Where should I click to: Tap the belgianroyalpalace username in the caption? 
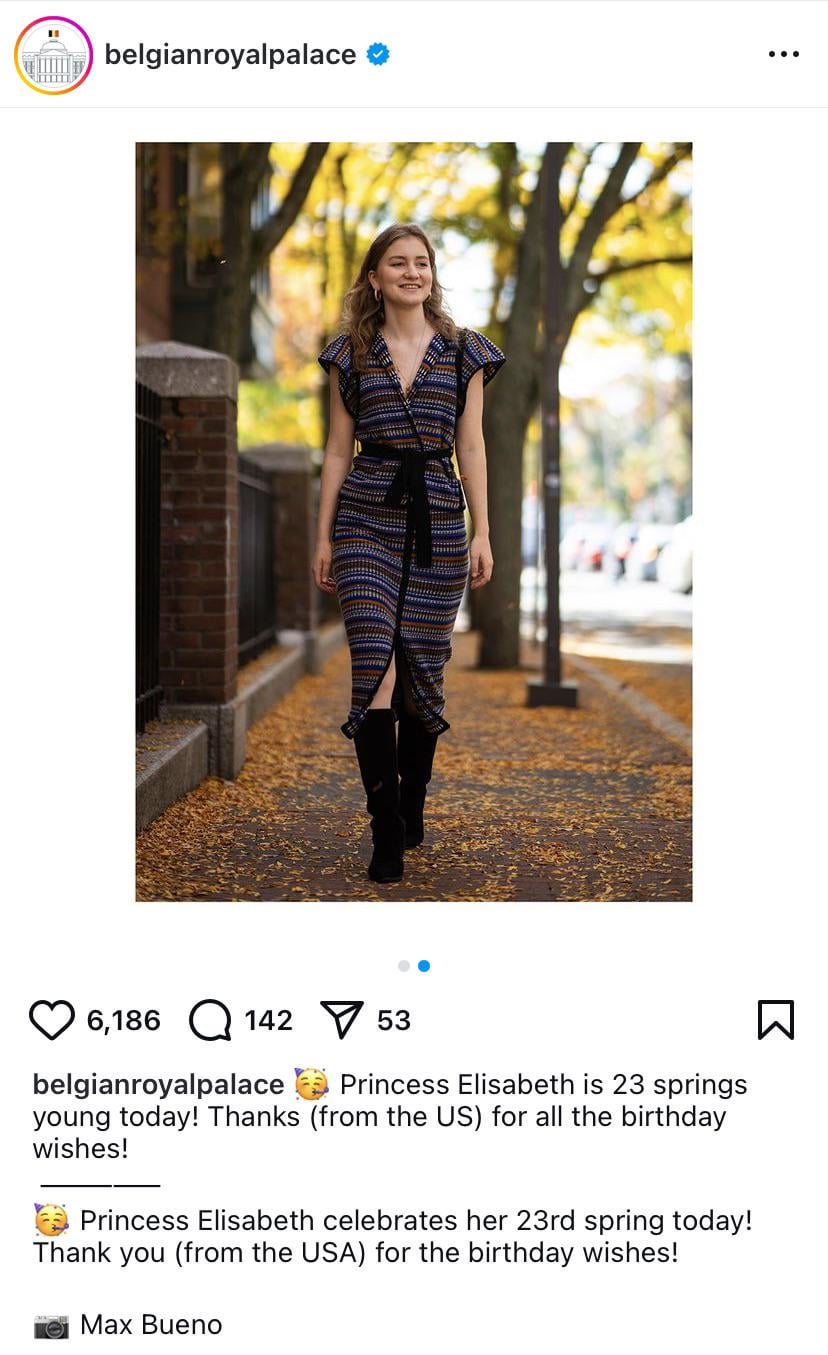(x=158, y=1085)
